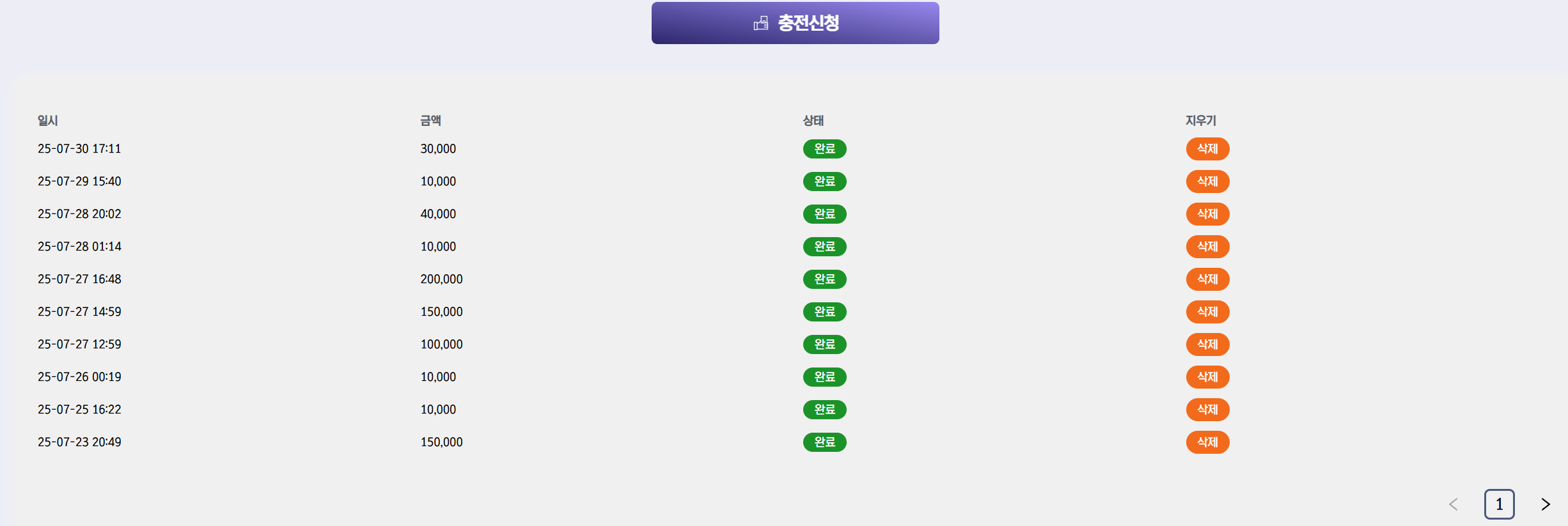Viewport: 1568px width, 526px height.
Task: Remove the 200,000 charge entry
Action: click(x=1207, y=279)
